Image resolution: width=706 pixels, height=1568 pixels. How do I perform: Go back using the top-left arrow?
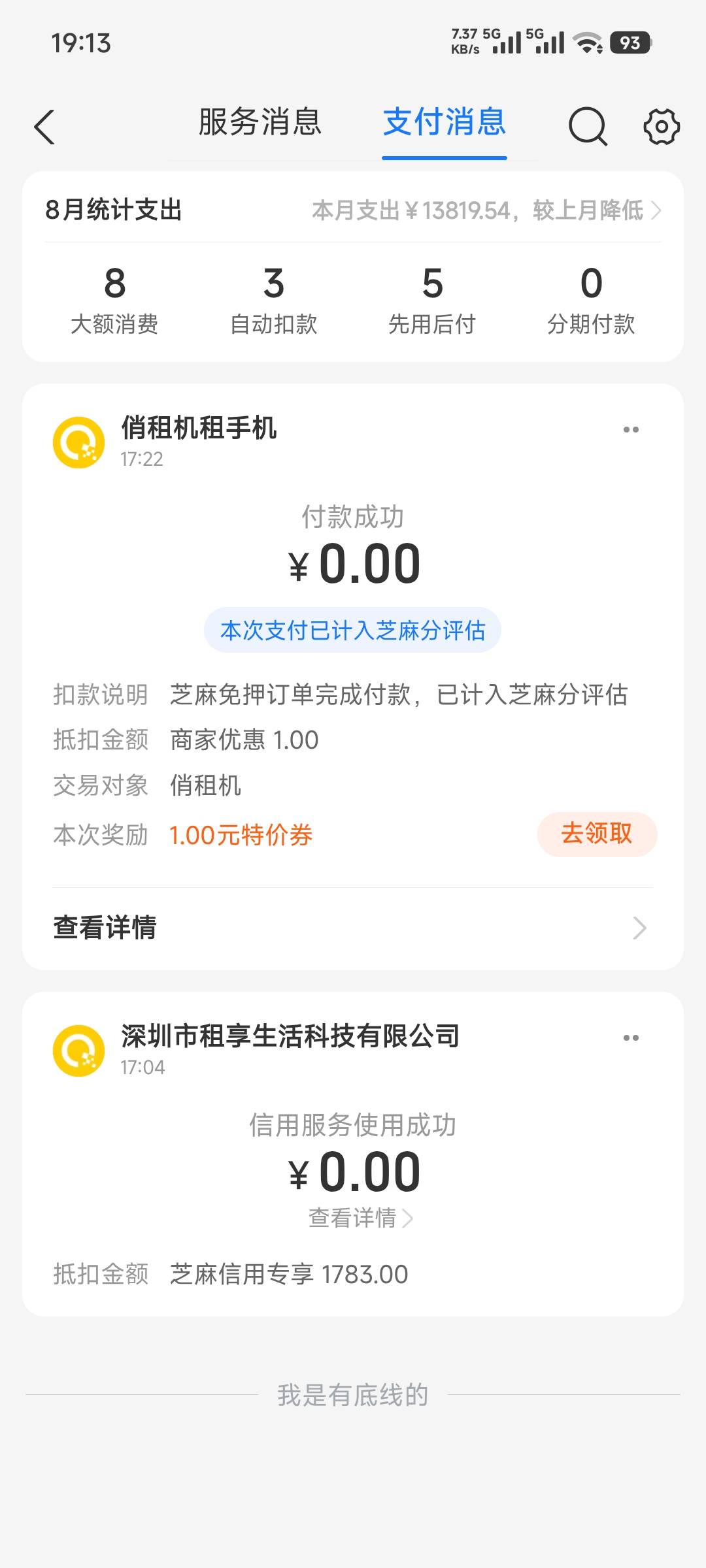pos(44,127)
